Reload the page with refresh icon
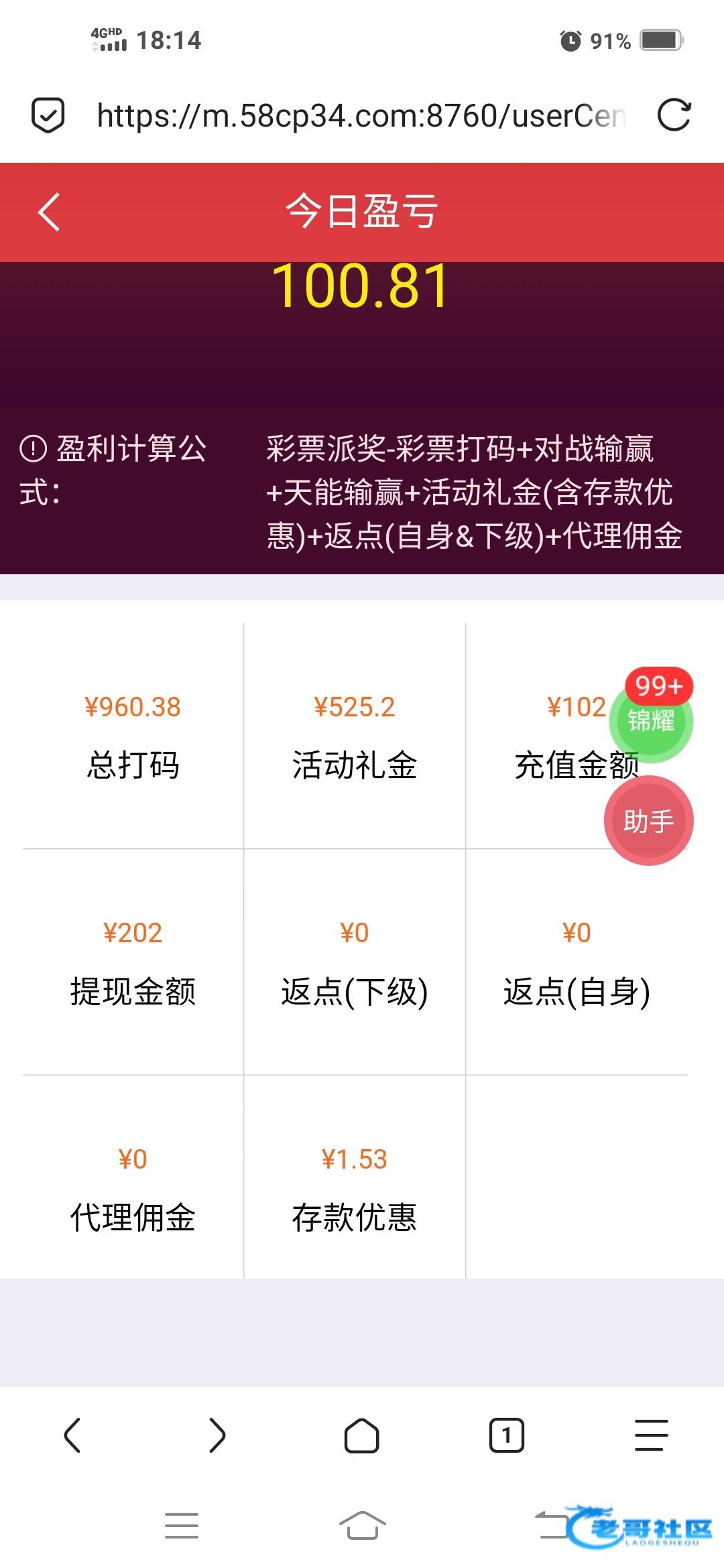Viewport: 724px width, 1568px height. click(x=674, y=115)
